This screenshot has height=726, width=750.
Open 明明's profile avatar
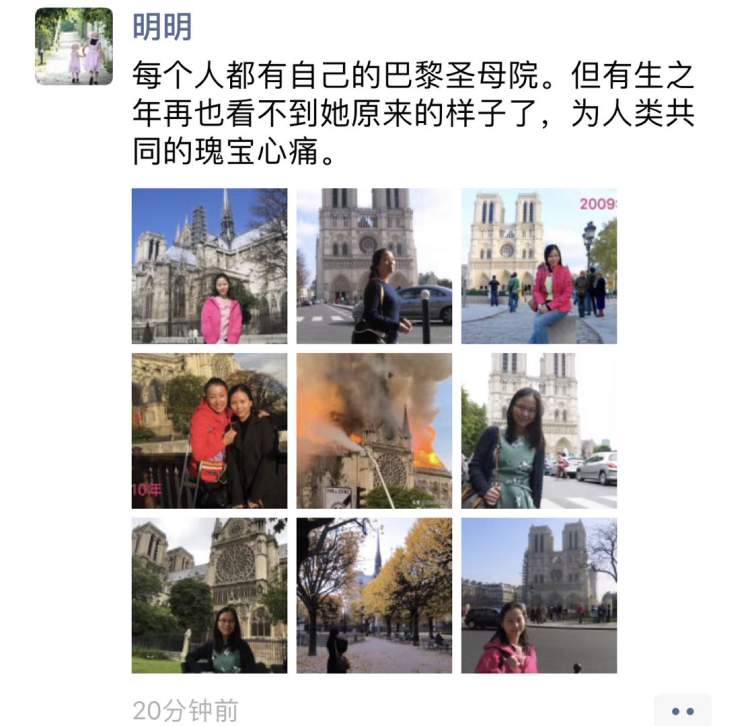(x=74, y=47)
